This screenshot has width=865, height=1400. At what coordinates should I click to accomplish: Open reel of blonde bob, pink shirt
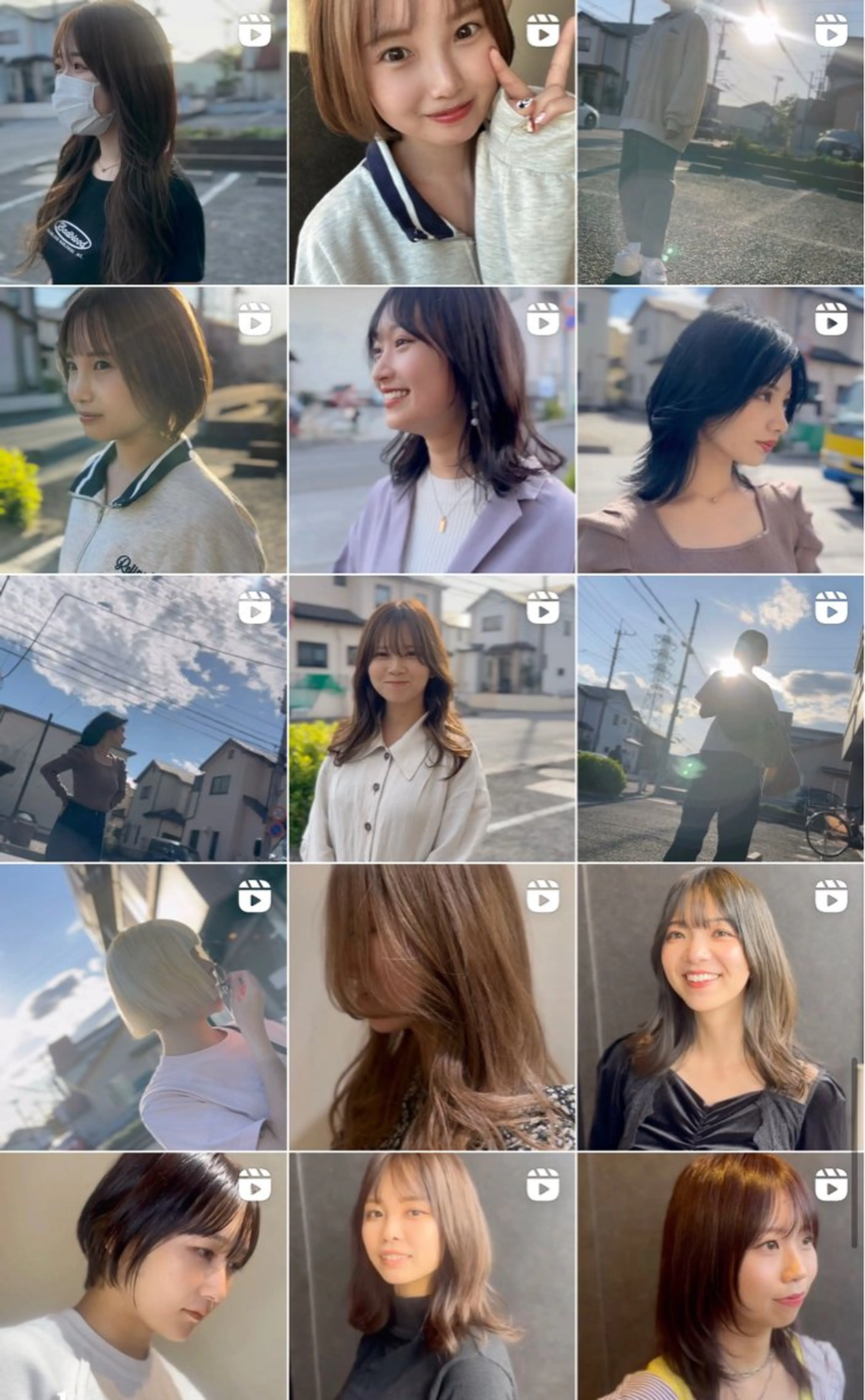point(143,1007)
